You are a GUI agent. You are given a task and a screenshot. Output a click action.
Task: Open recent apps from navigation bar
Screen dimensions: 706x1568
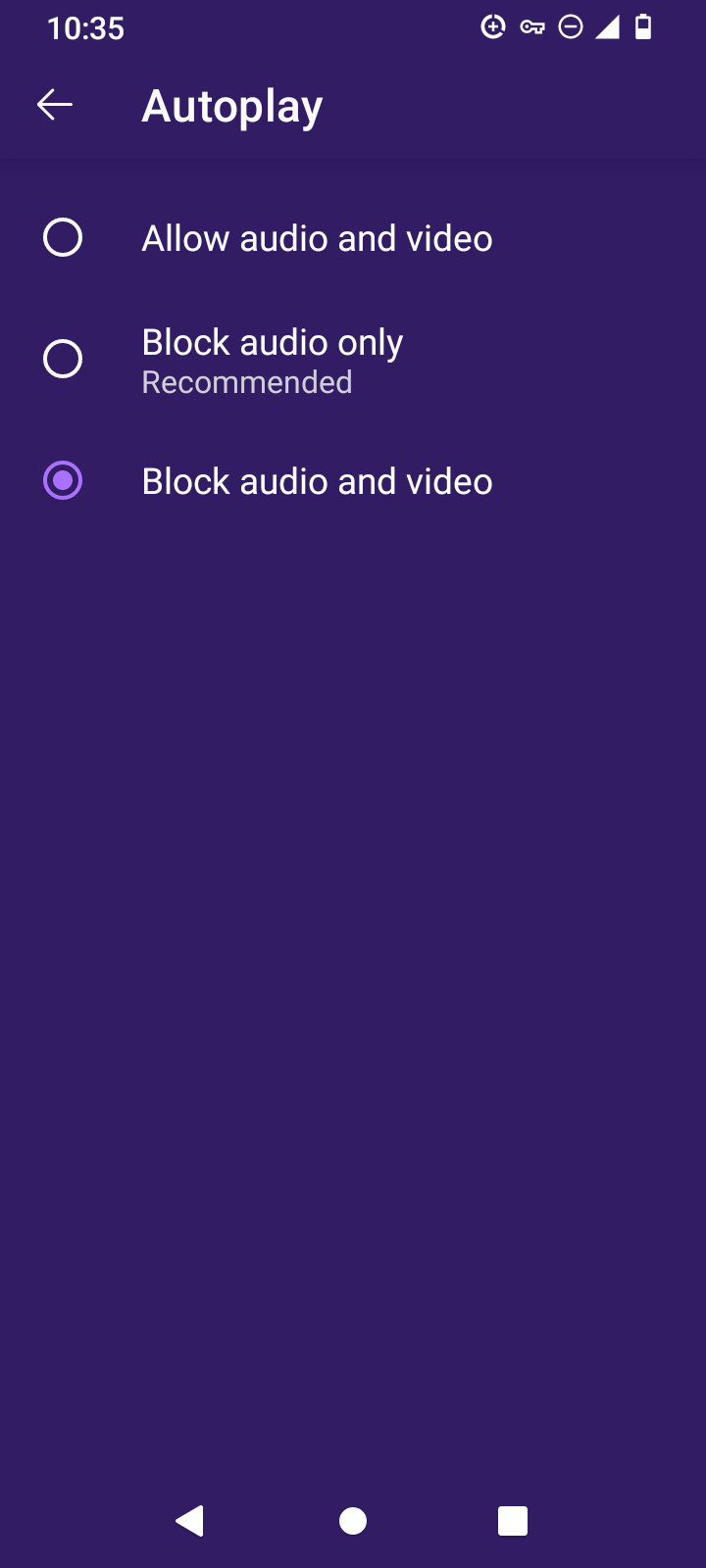coord(513,1521)
